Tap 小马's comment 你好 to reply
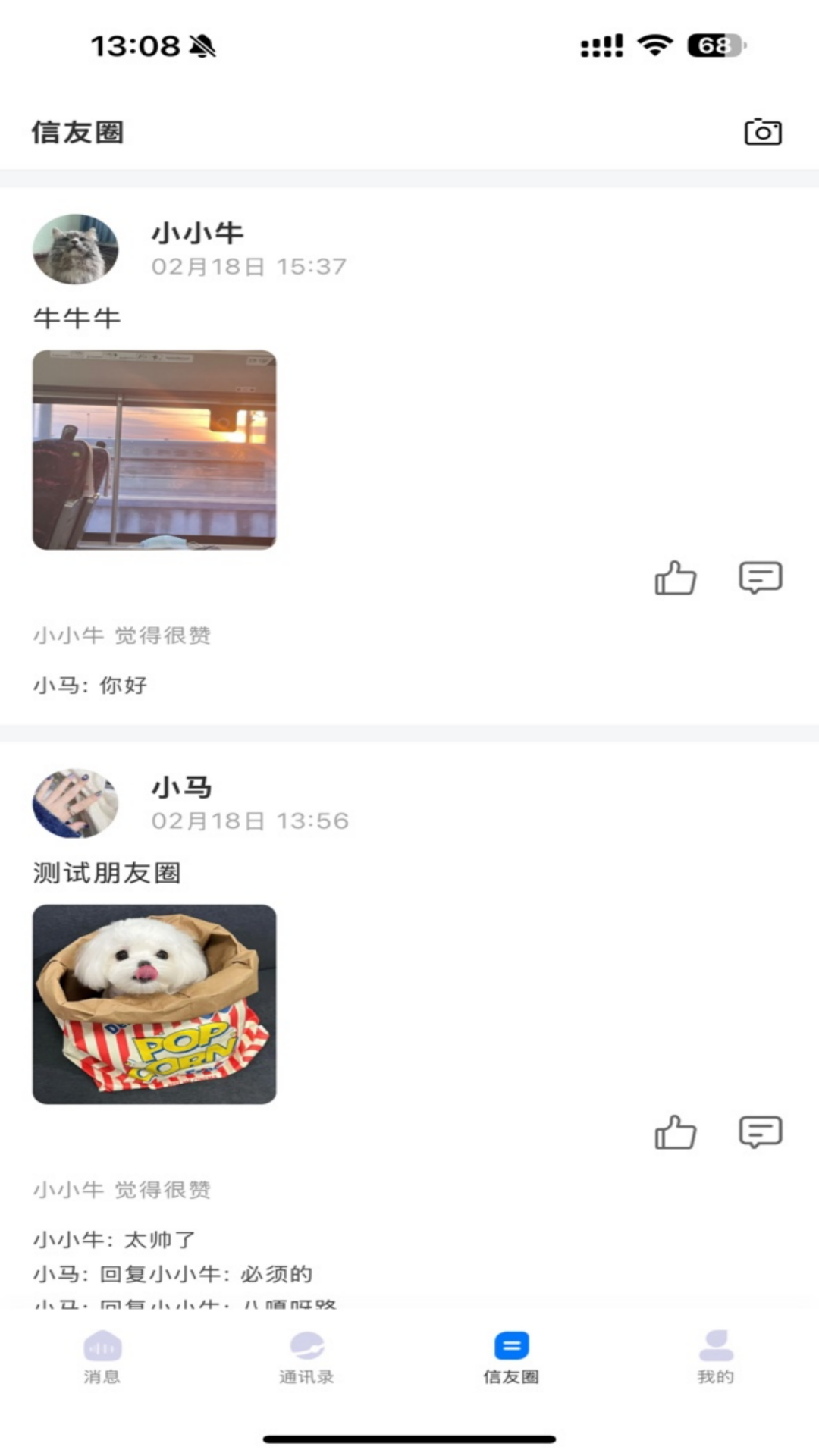Screen dimensions: 819x1456 pyautogui.click(x=93, y=683)
